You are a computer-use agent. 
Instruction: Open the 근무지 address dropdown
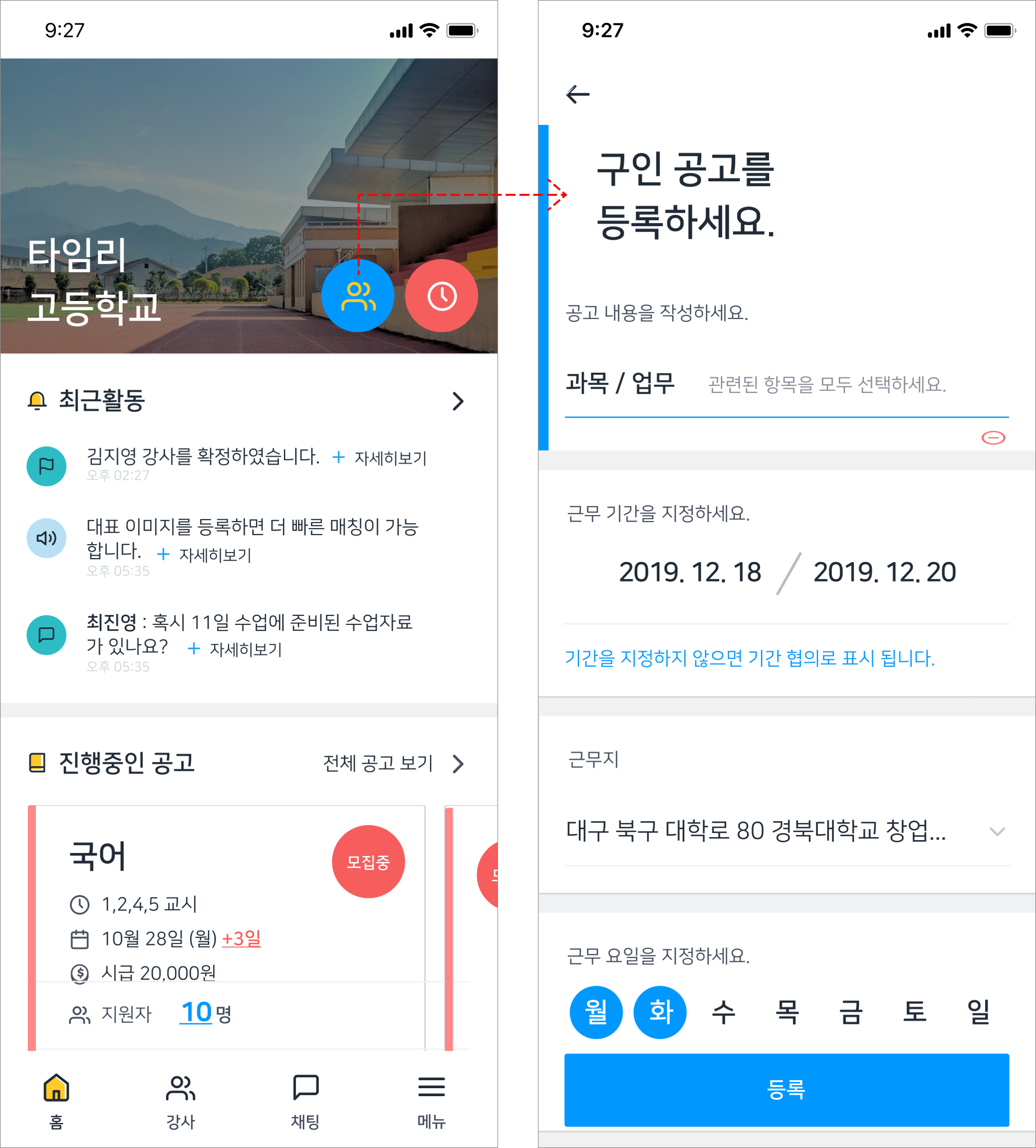click(785, 831)
